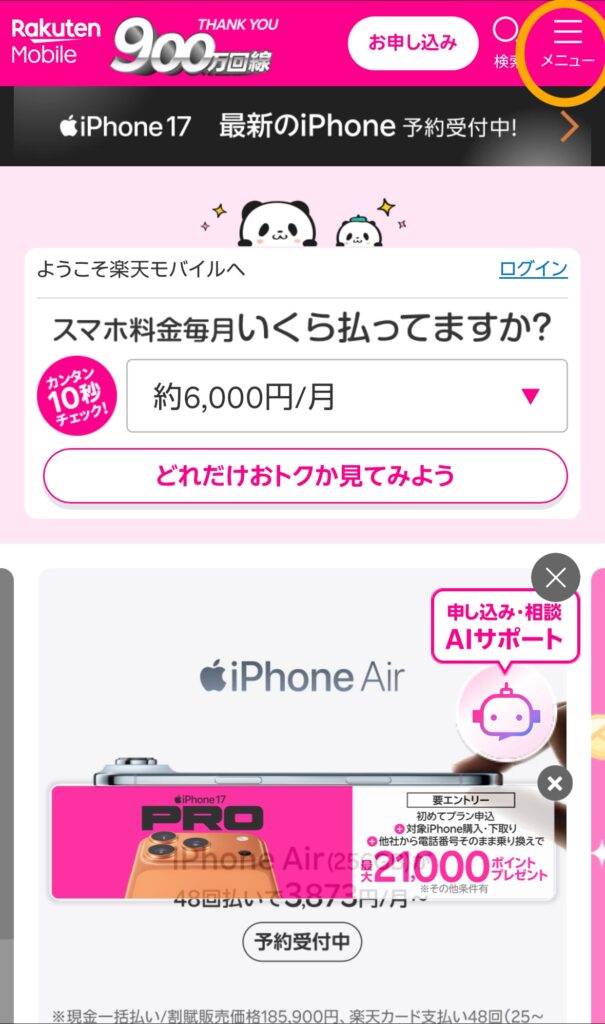Image resolution: width=605 pixels, height=1024 pixels.
Task: Open the iPhone 17 予約受付中 banner
Action: [302, 126]
